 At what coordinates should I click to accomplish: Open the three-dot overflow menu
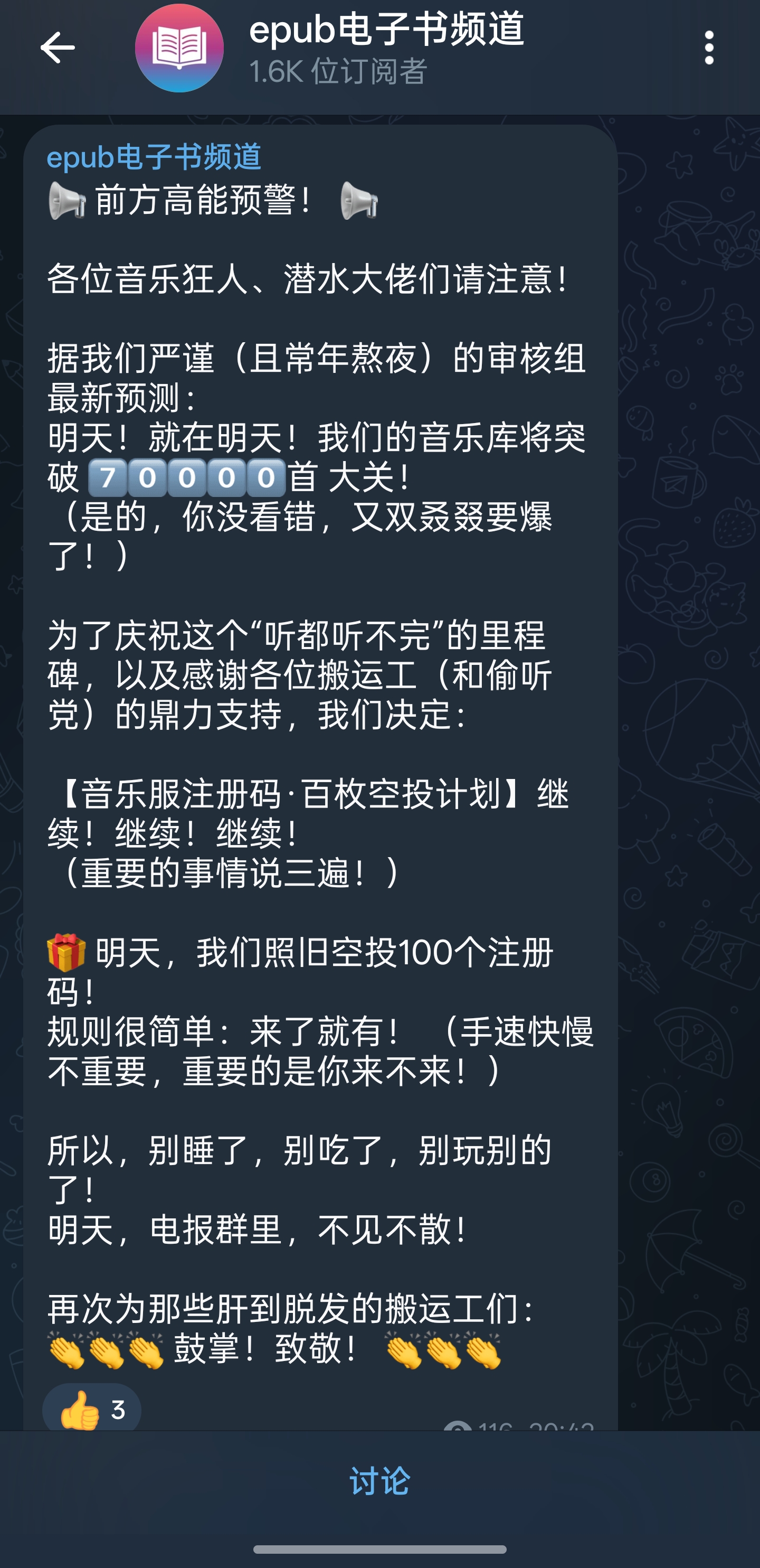point(709,48)
